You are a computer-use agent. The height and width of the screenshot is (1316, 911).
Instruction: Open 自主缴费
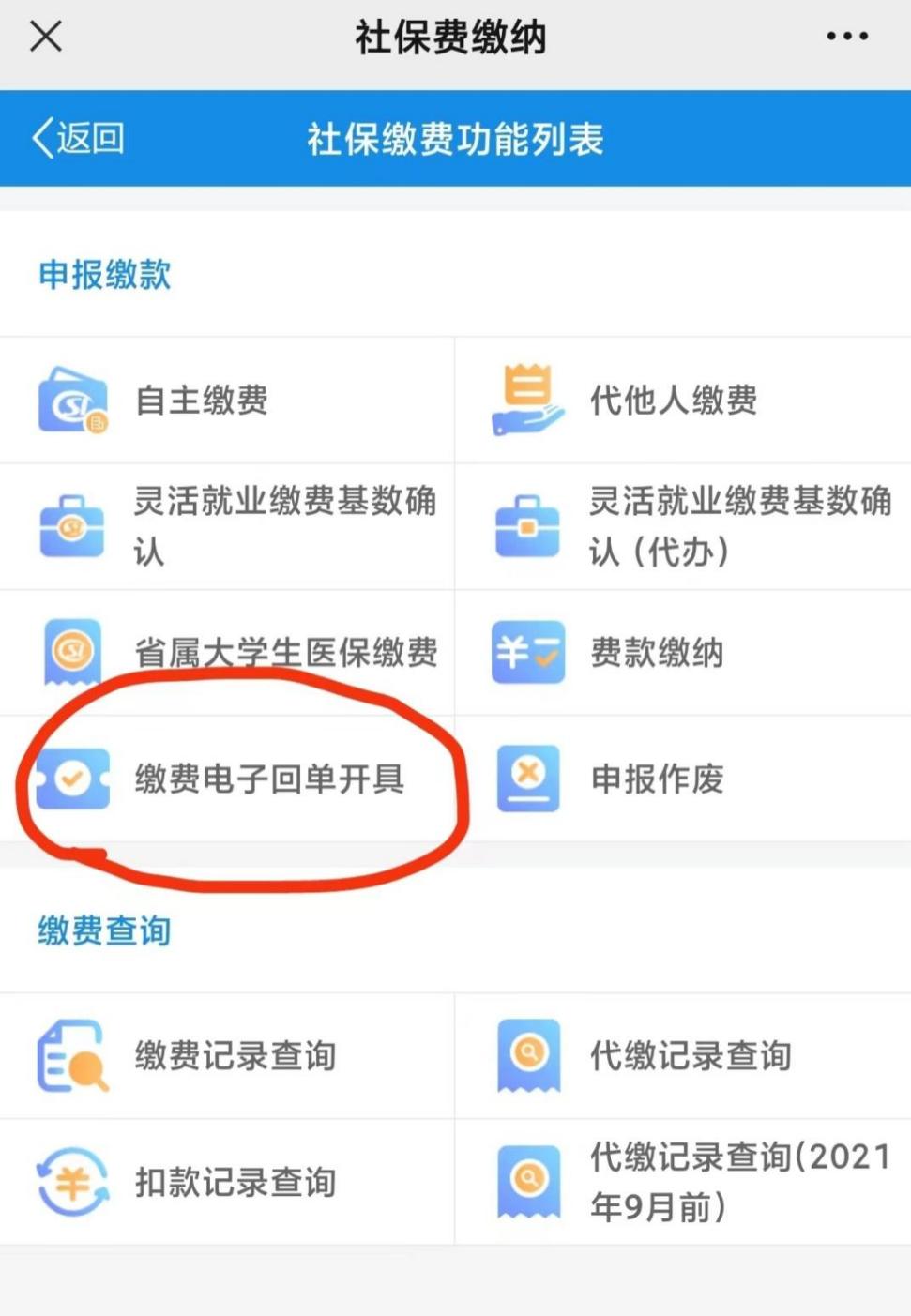click(227, 401)
